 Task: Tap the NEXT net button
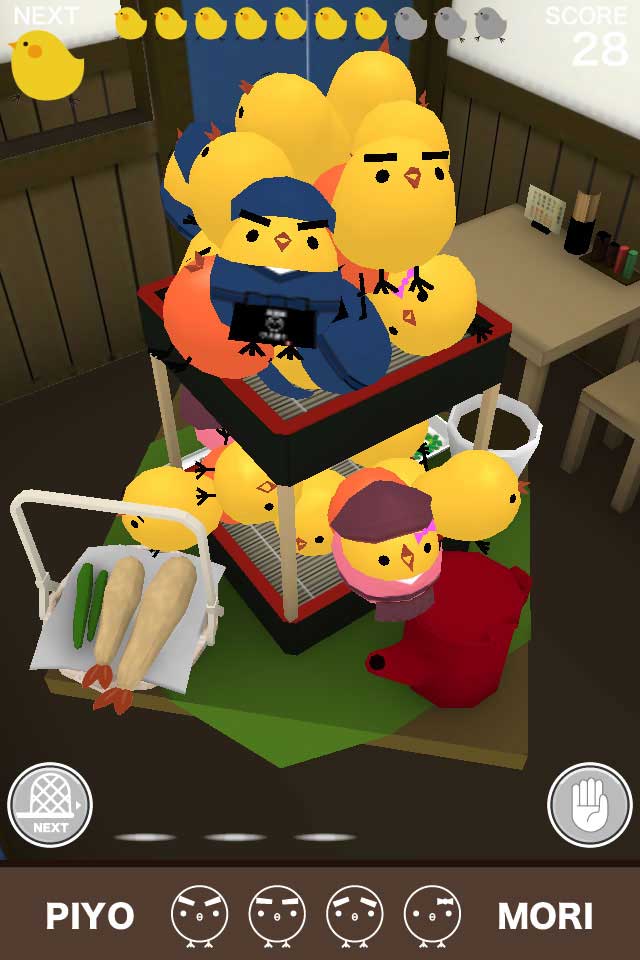pos(50,805)
